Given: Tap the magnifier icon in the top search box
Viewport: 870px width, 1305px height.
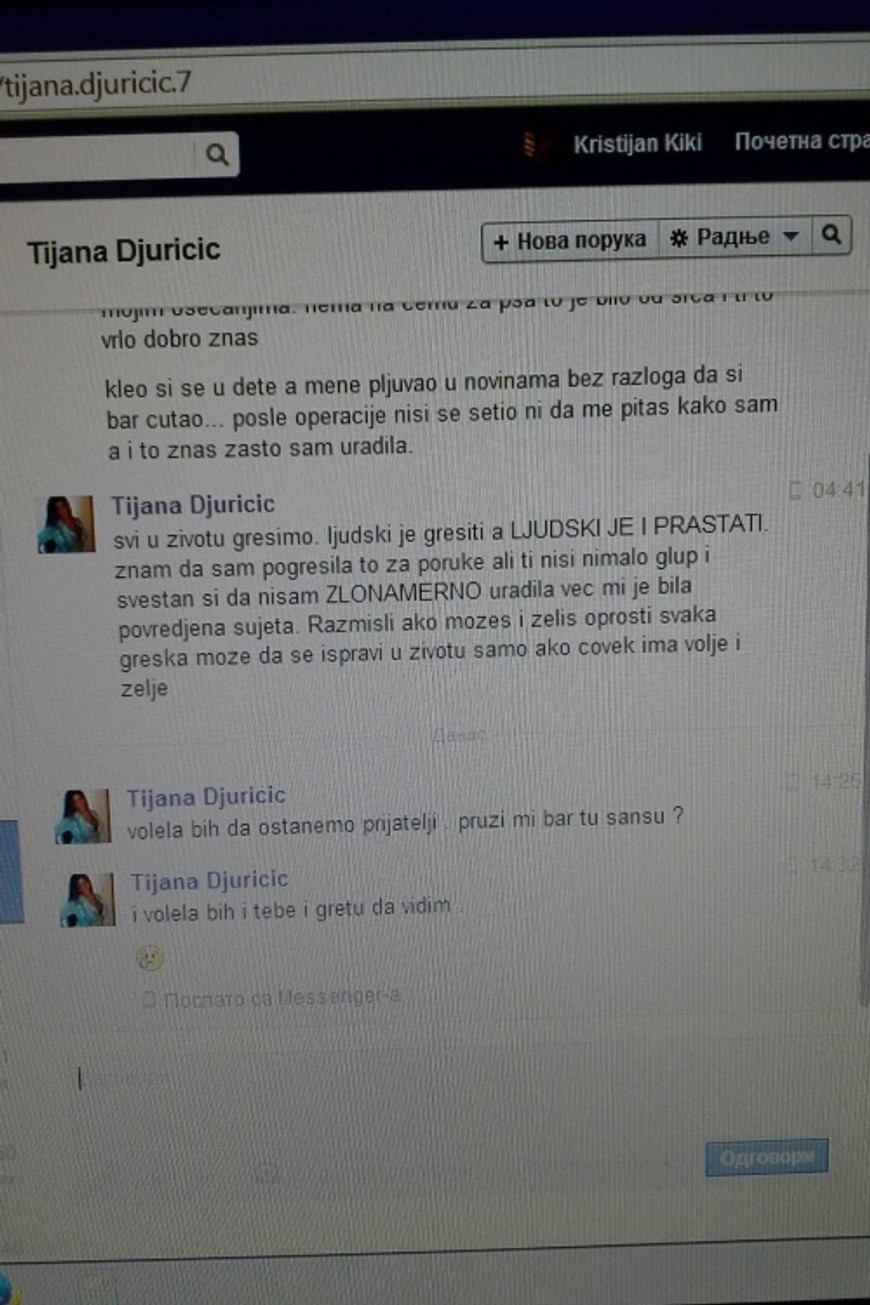Looking at the screenshot, I should point(217,154).
